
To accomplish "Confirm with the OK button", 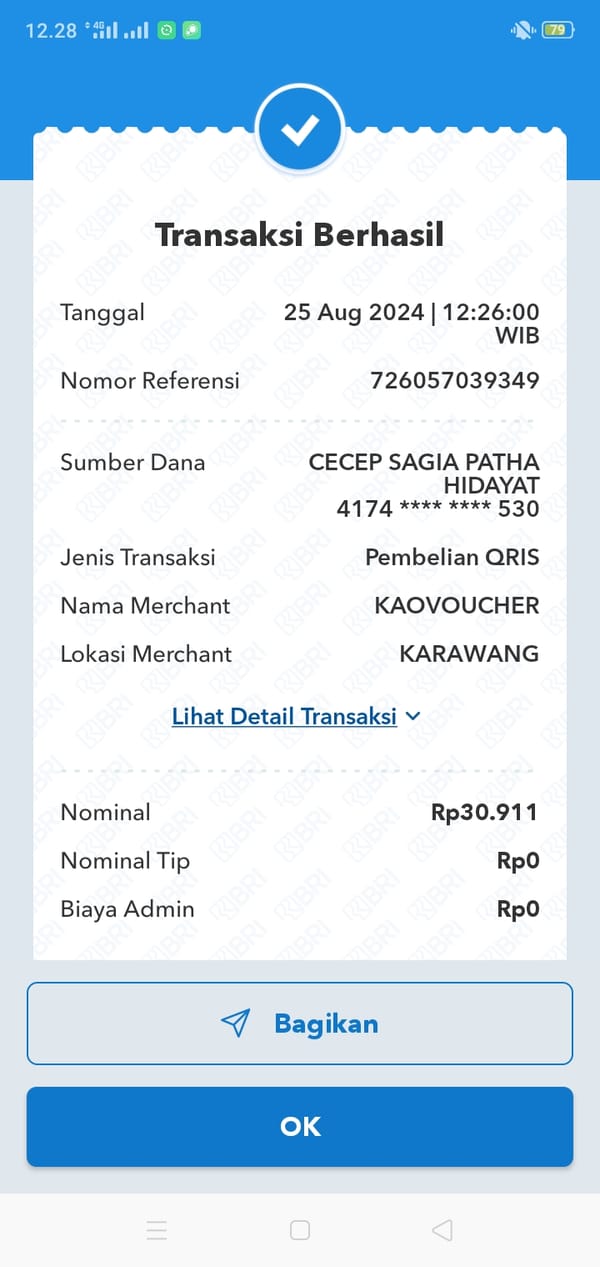I will click(x=300, y=1126).
